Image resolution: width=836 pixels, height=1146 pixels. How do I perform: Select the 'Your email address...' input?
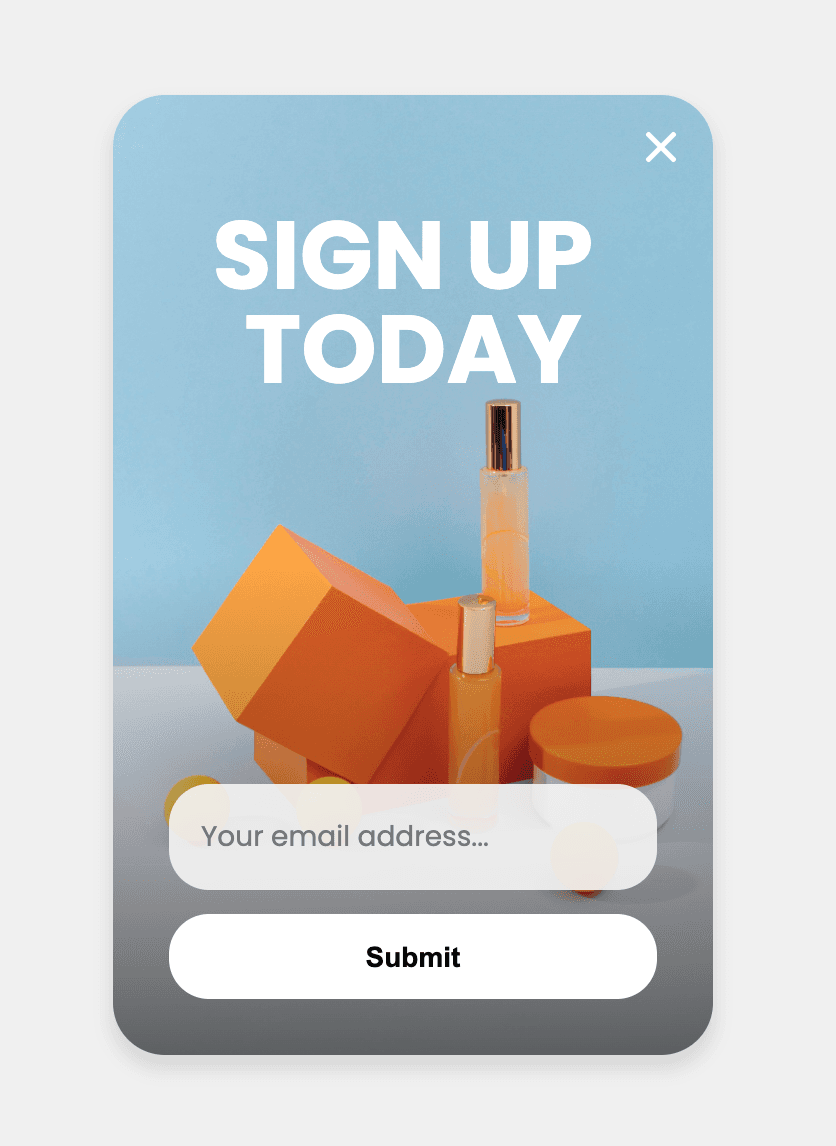tap(413, 837)
